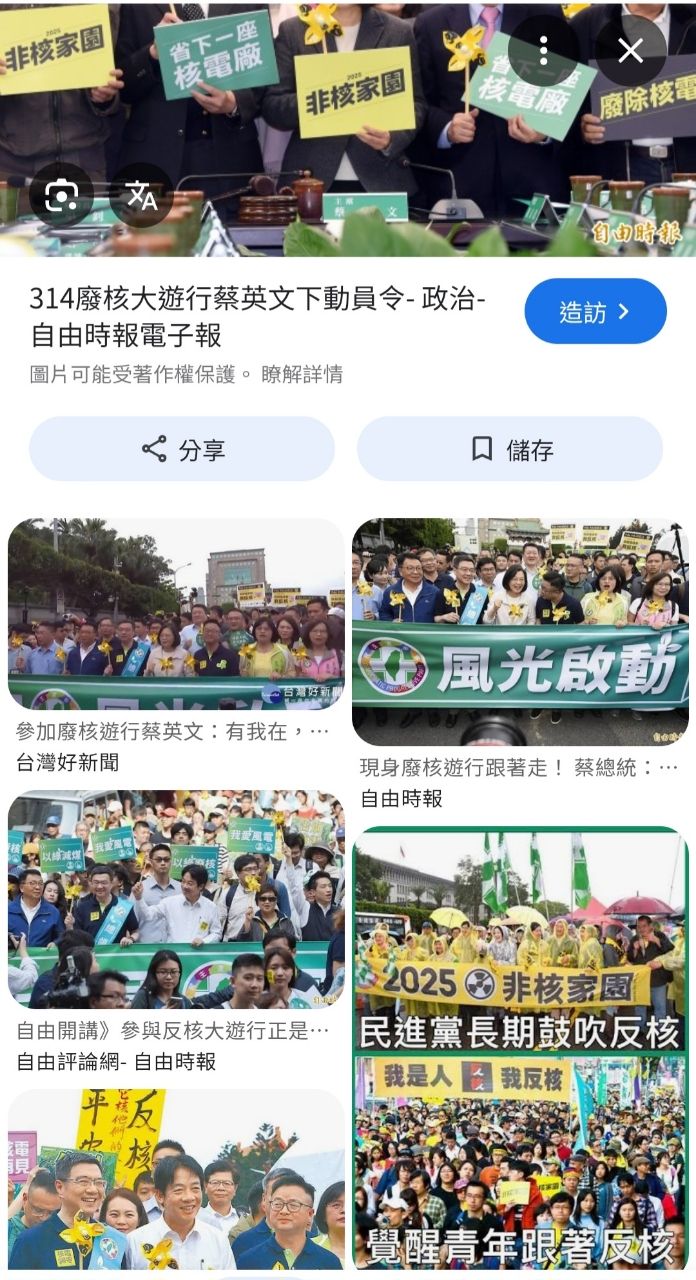Screen dimensions: 696x1280
Task: Select the 2025非核家園 meme image
Action: 520,1048
